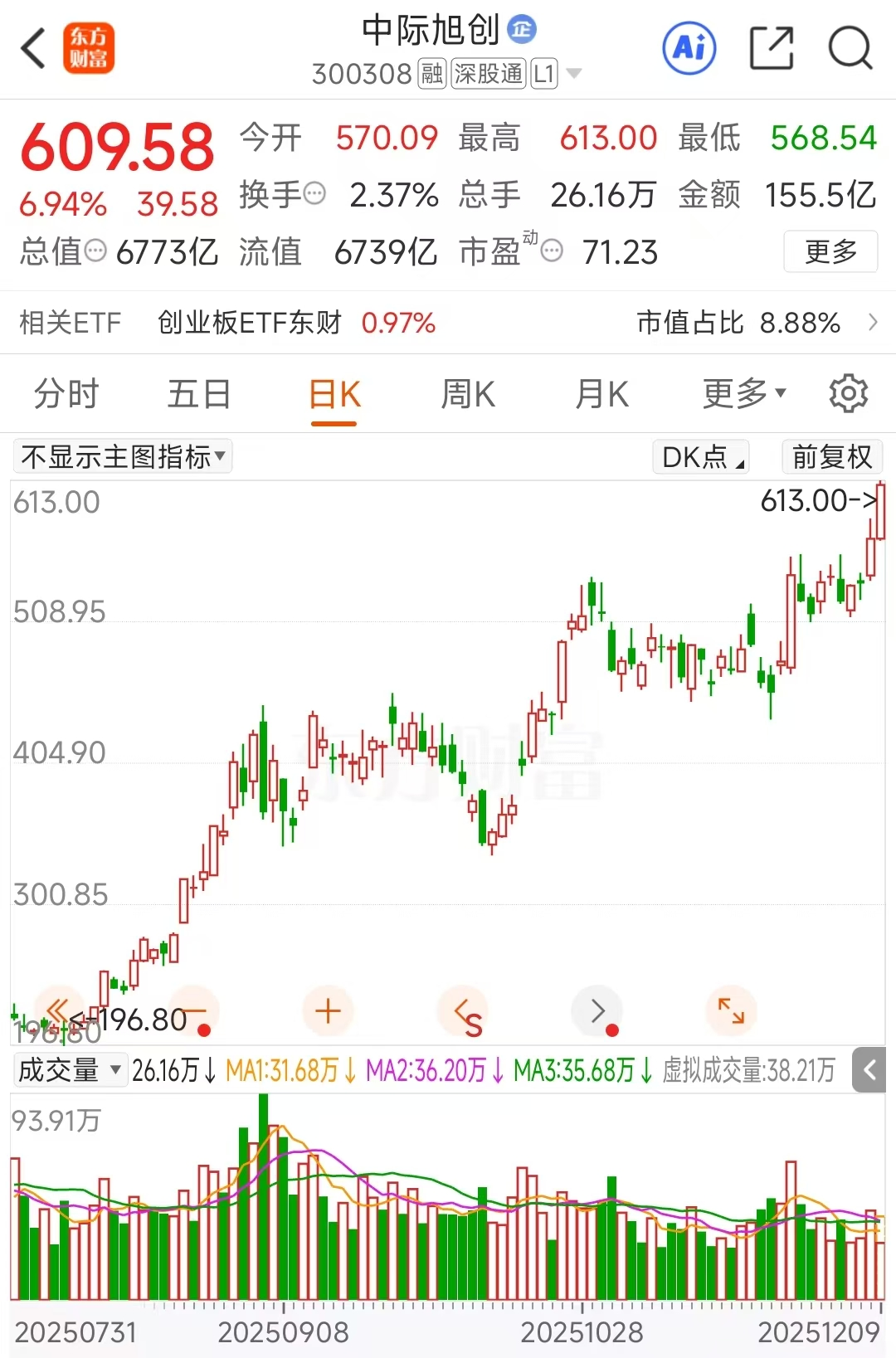Open the 创业板ETF东财 related ETF link
896x1358 pixels.
[250, 323]
